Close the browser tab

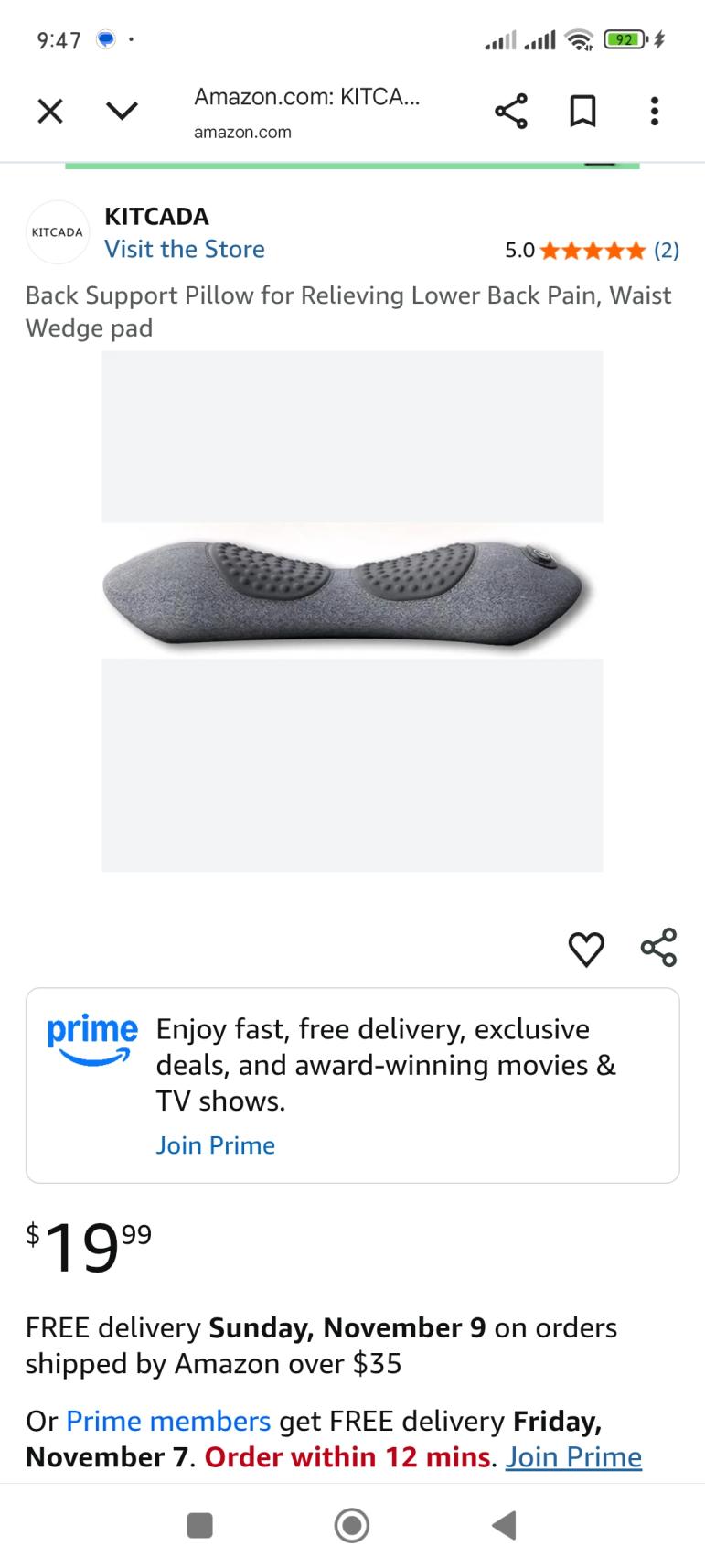coord(50,112)
